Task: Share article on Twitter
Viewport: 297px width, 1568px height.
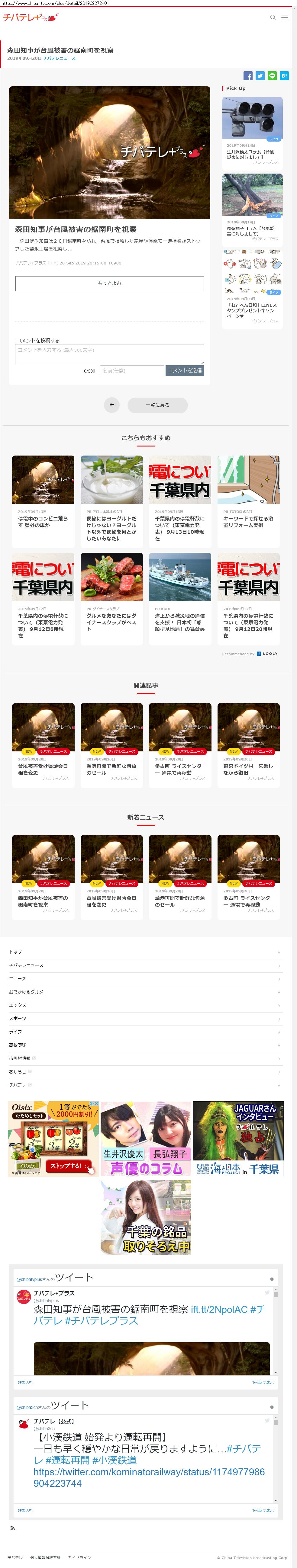Action: (260, 76)
